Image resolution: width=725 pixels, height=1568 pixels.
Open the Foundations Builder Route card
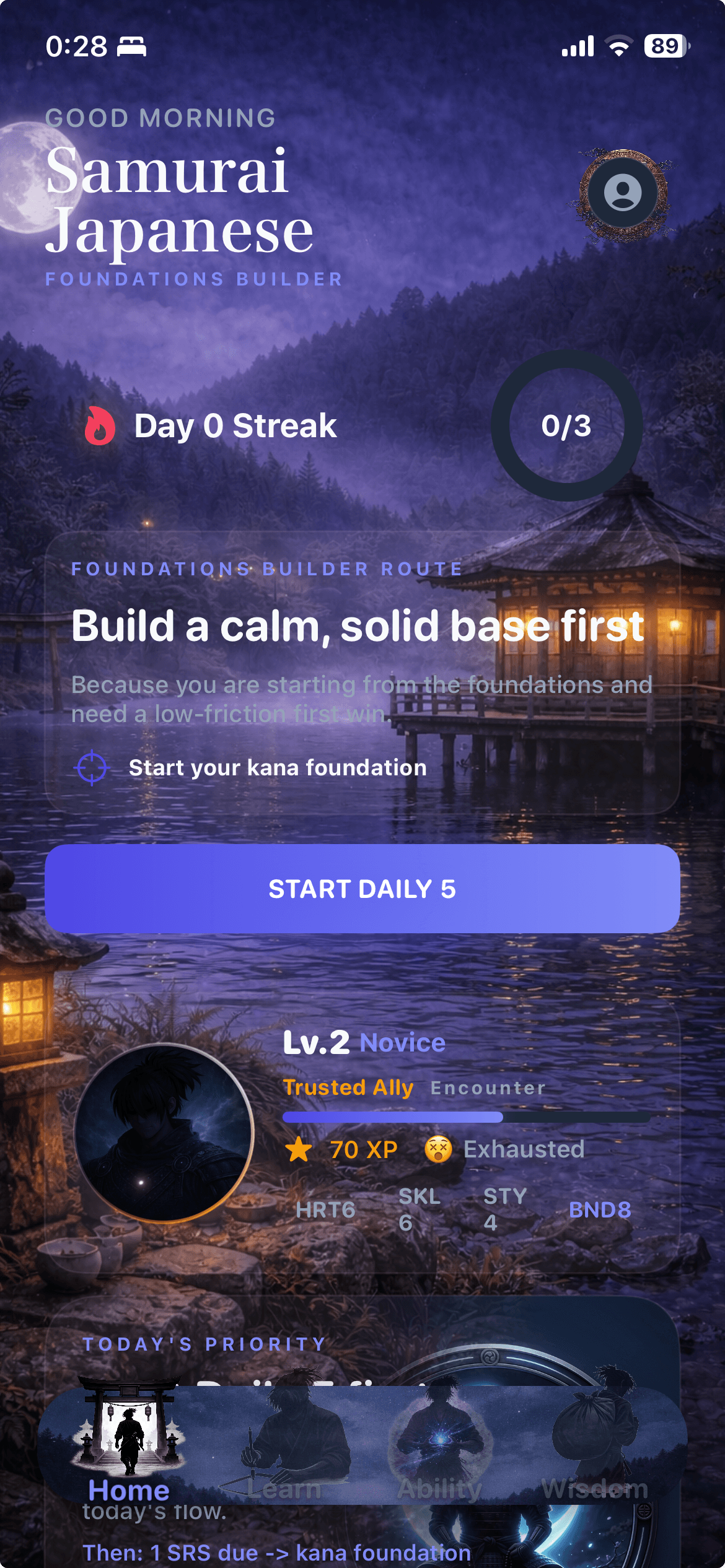[x=362, y=673]
